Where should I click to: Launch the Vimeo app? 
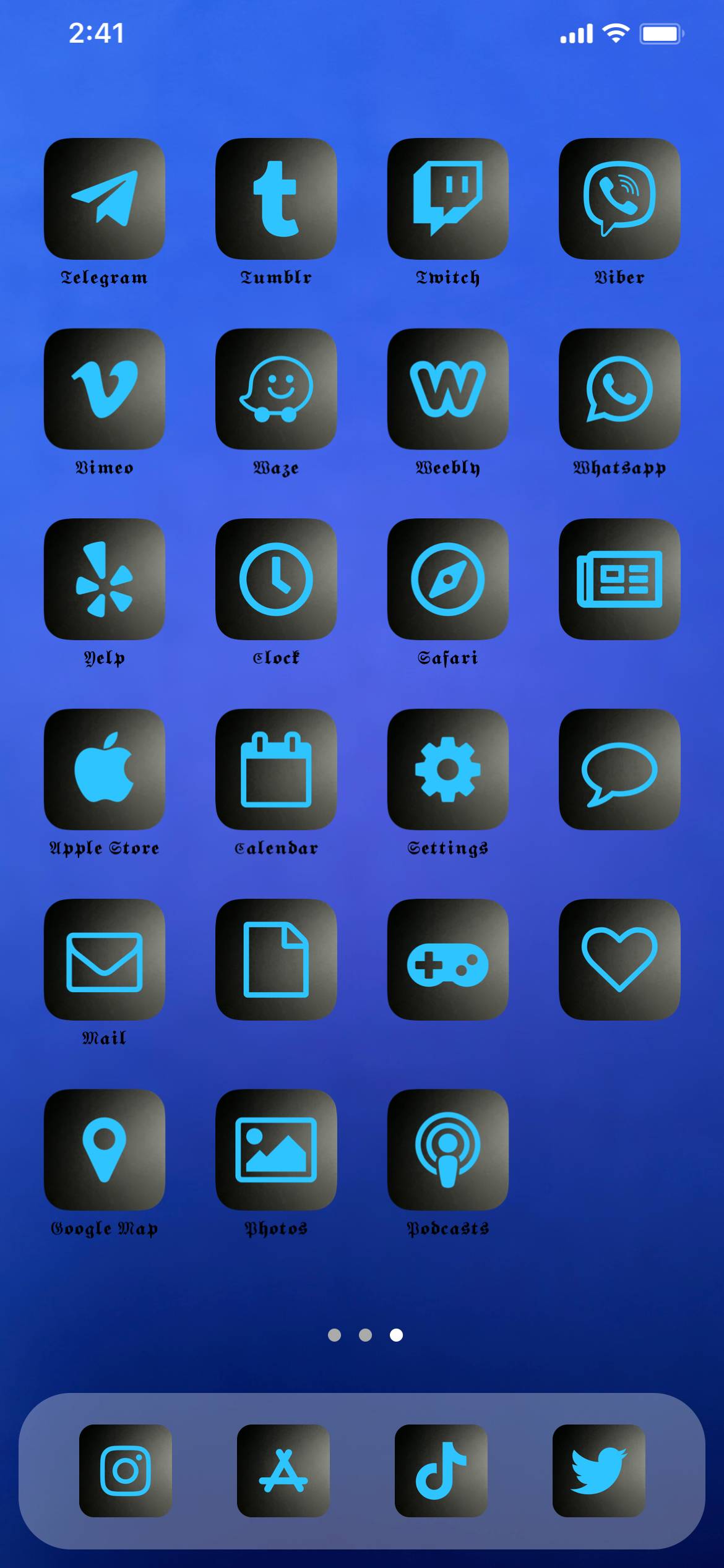pyautogui.click(x=104, y=388)
